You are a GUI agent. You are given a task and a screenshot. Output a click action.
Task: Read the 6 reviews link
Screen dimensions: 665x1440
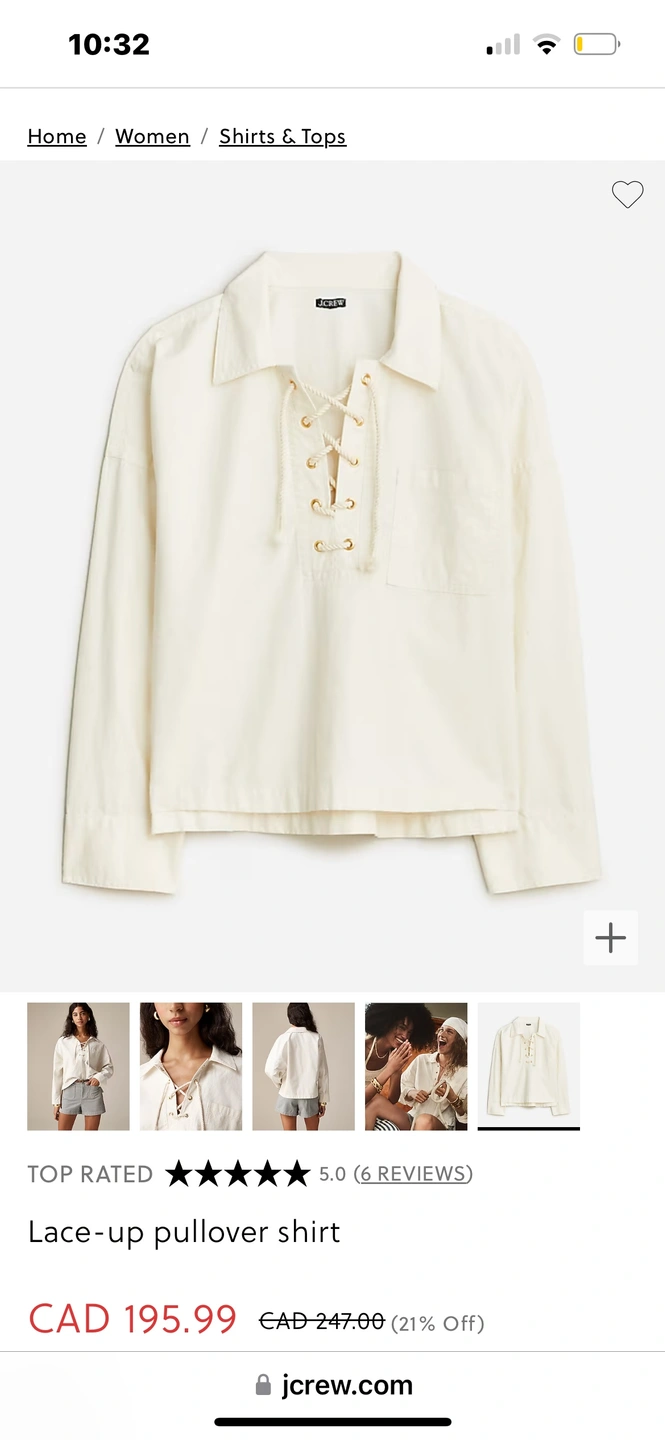(x=413, y=1174)
